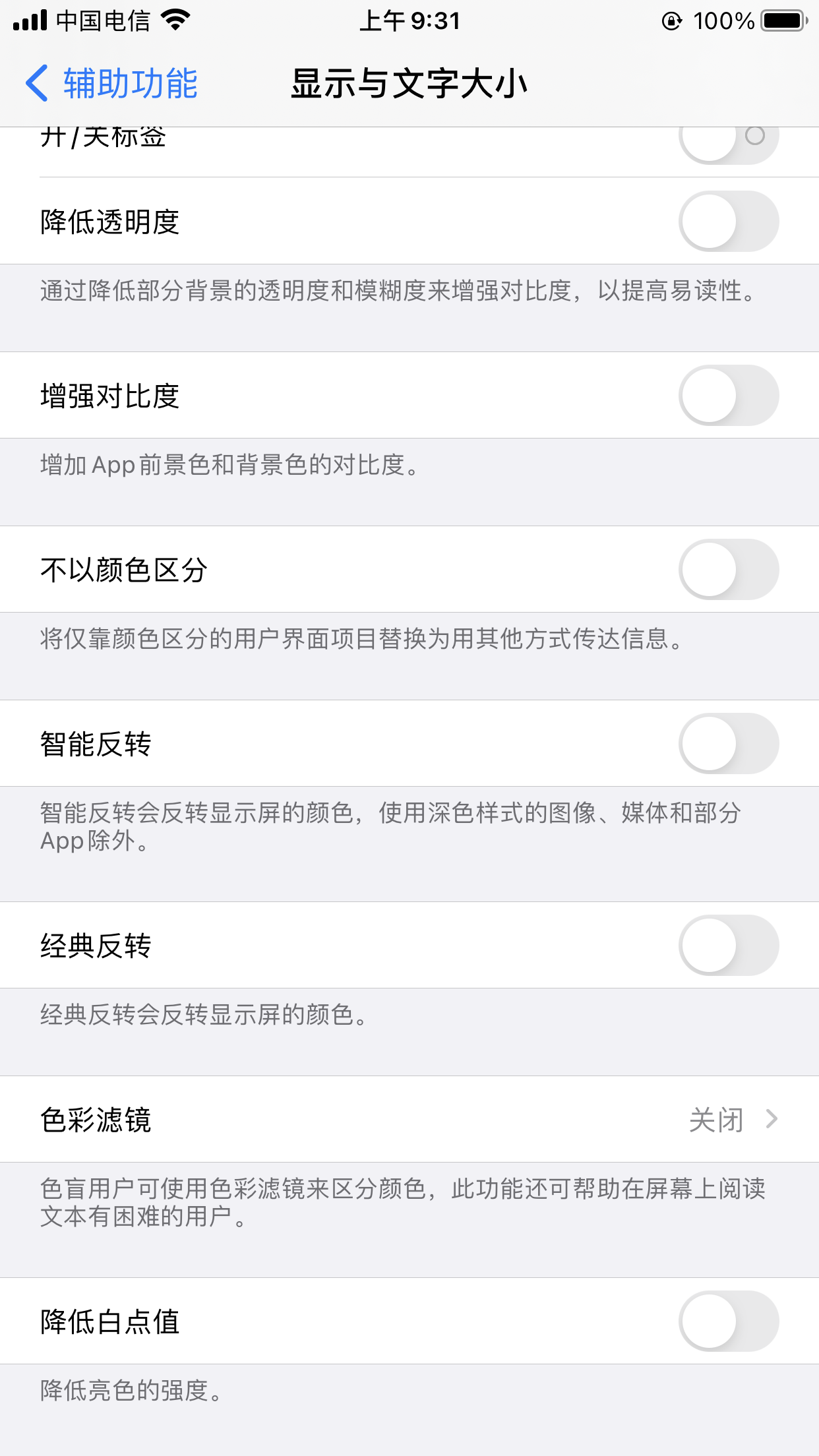The image size is (819, 1456).
Task: Switch on 智能反转
Action: click(x=728, y=744)
